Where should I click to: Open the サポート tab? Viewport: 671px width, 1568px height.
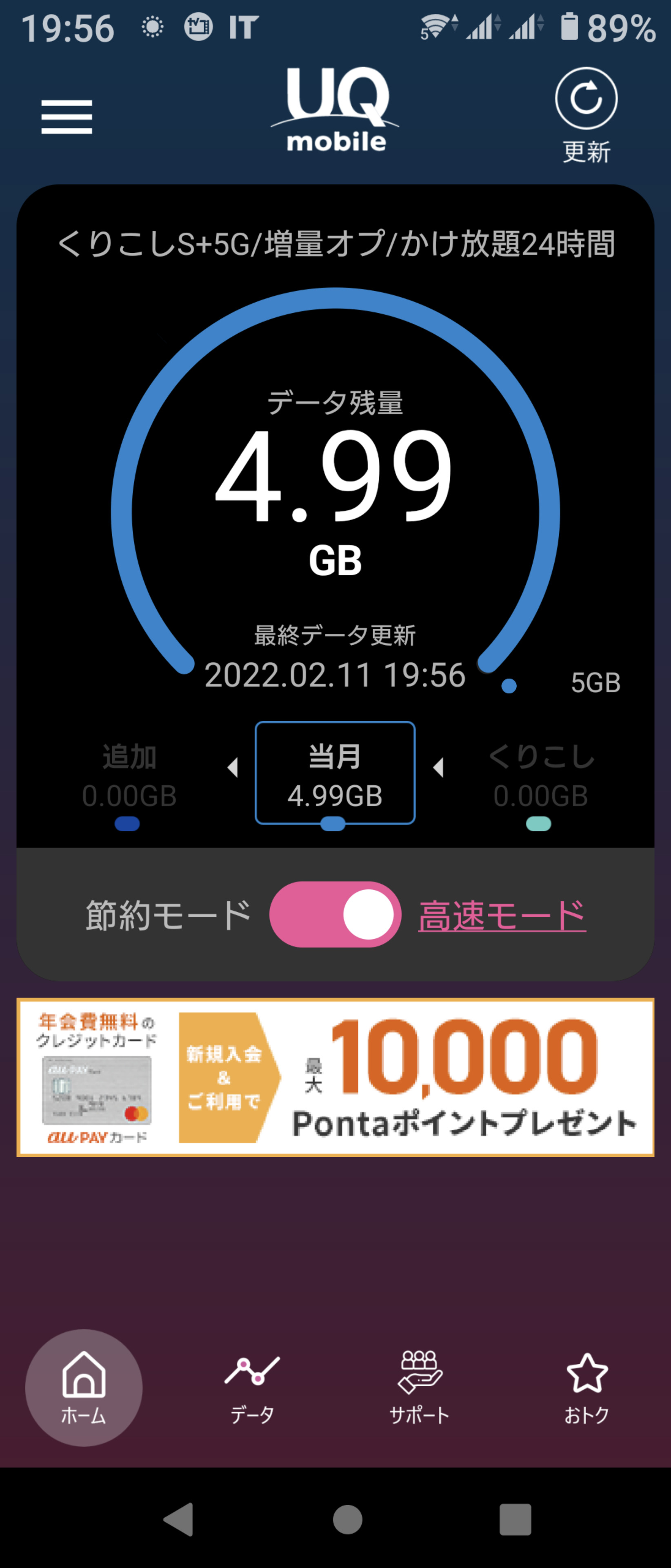click(x=419, y=1387)
